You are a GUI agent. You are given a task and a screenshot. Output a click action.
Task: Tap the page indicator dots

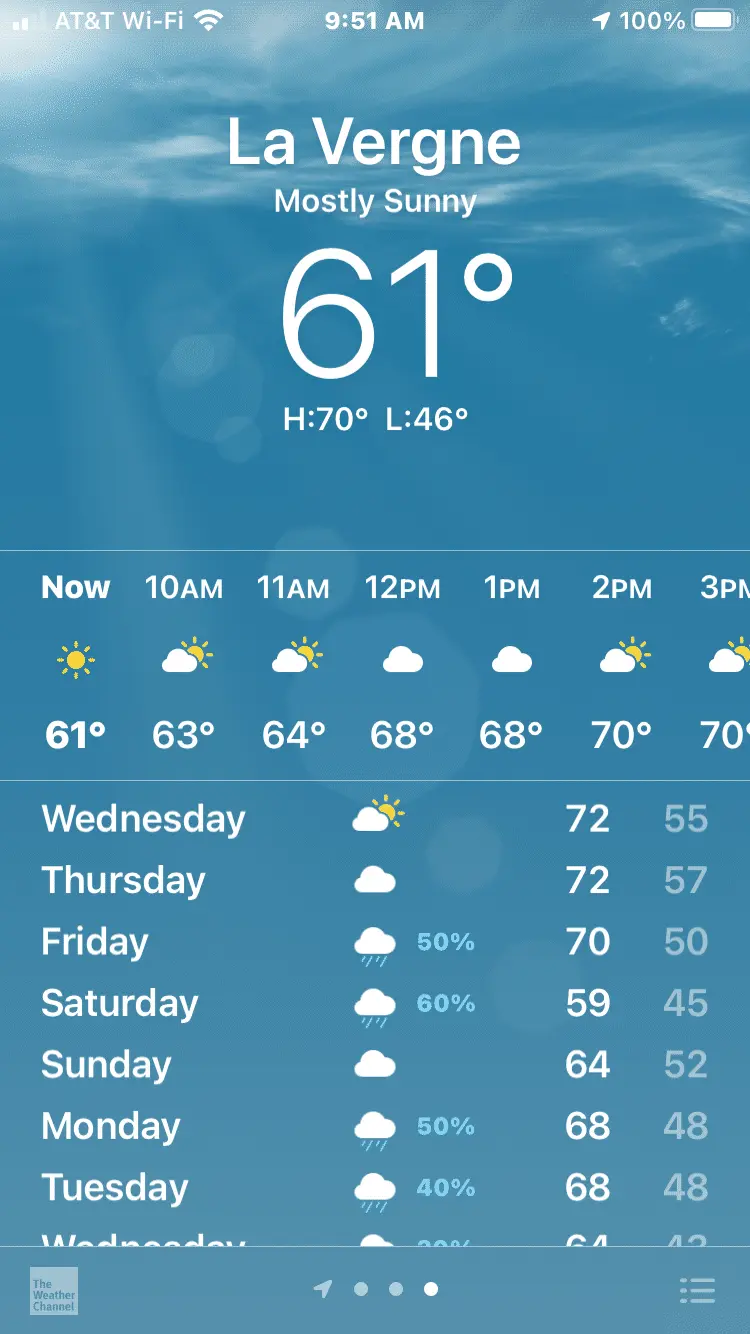[x=395, y=1290]
